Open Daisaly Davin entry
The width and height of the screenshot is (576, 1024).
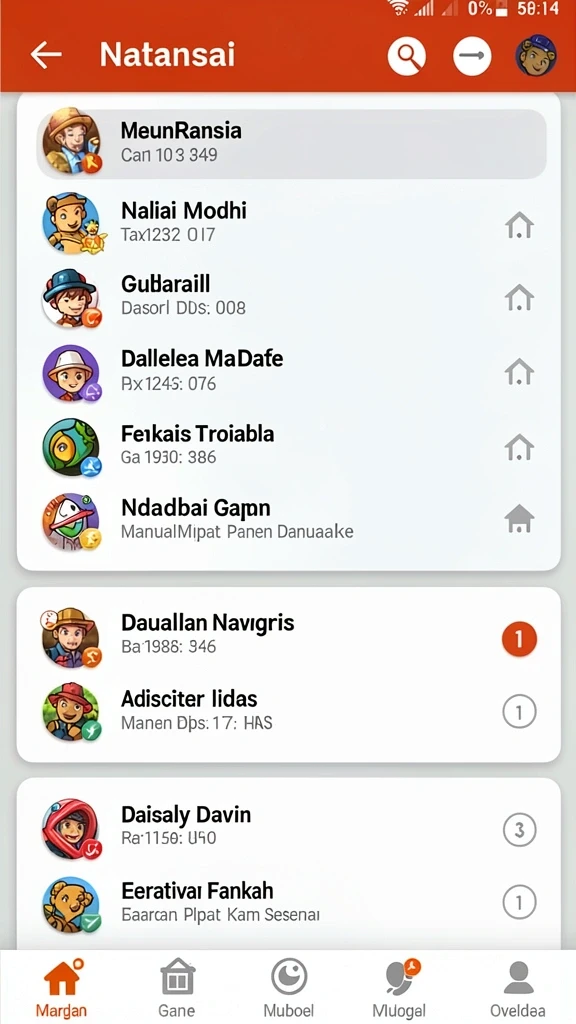[x=288, y=828]
